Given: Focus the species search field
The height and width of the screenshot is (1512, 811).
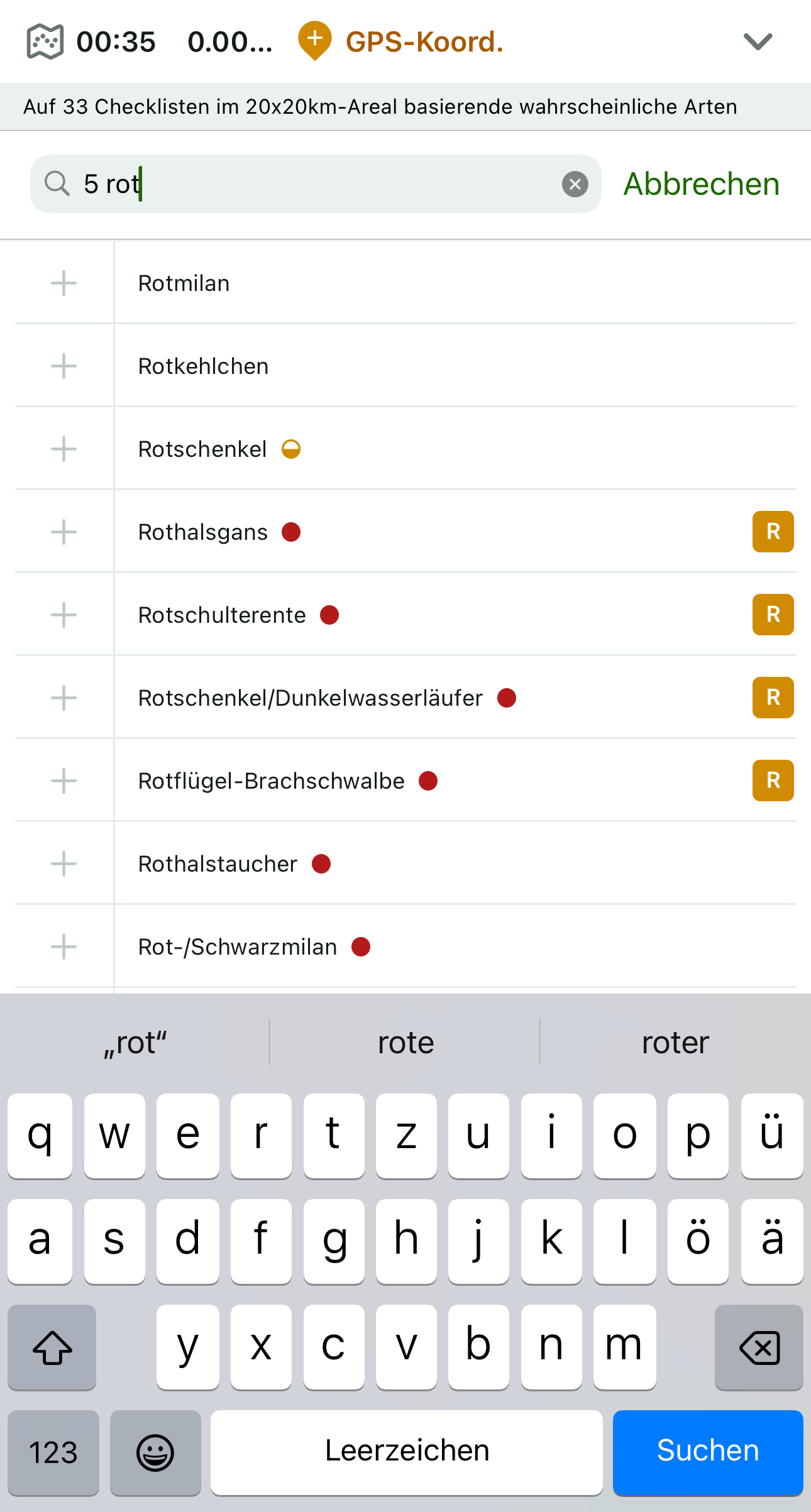Looking at the screenshot, I should click(x=314, y=184).
